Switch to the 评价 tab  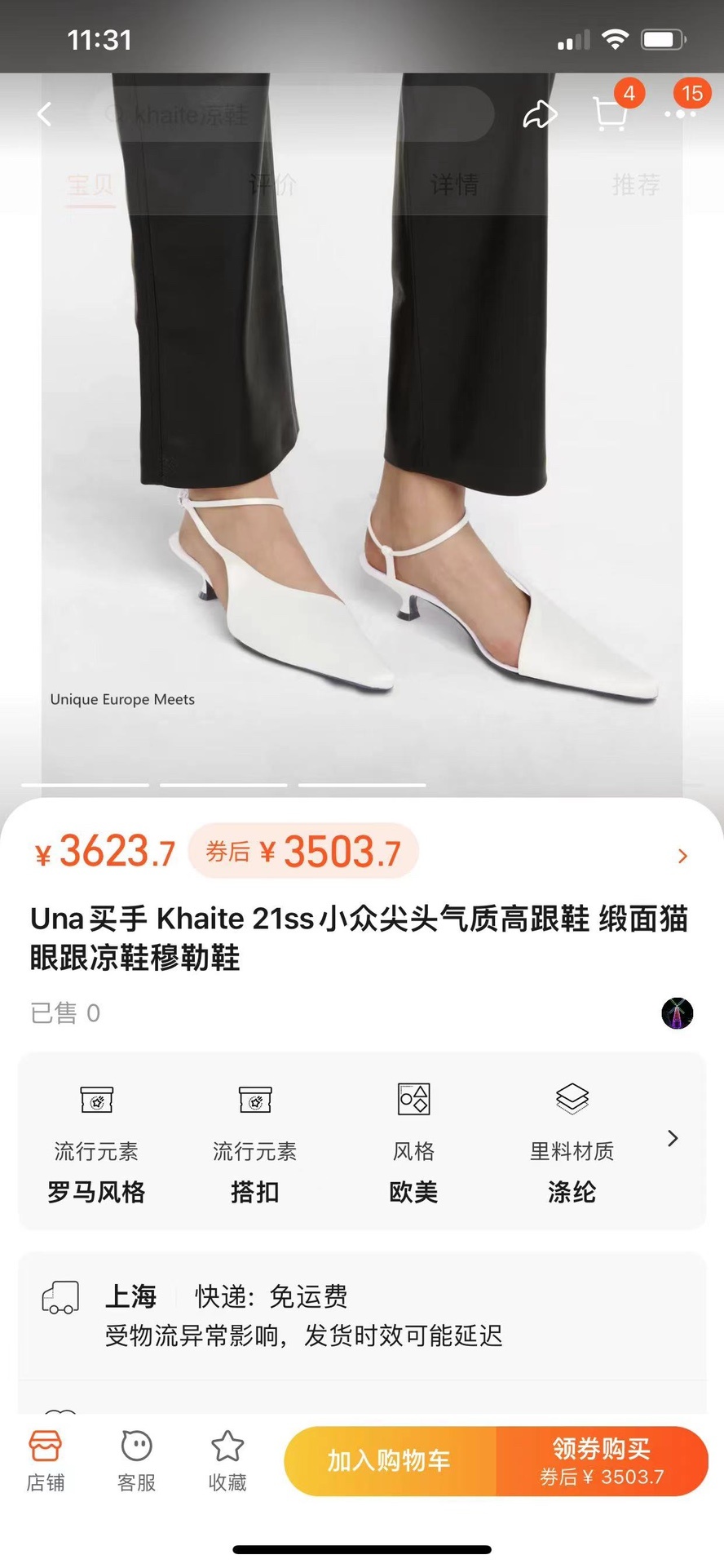271,185
